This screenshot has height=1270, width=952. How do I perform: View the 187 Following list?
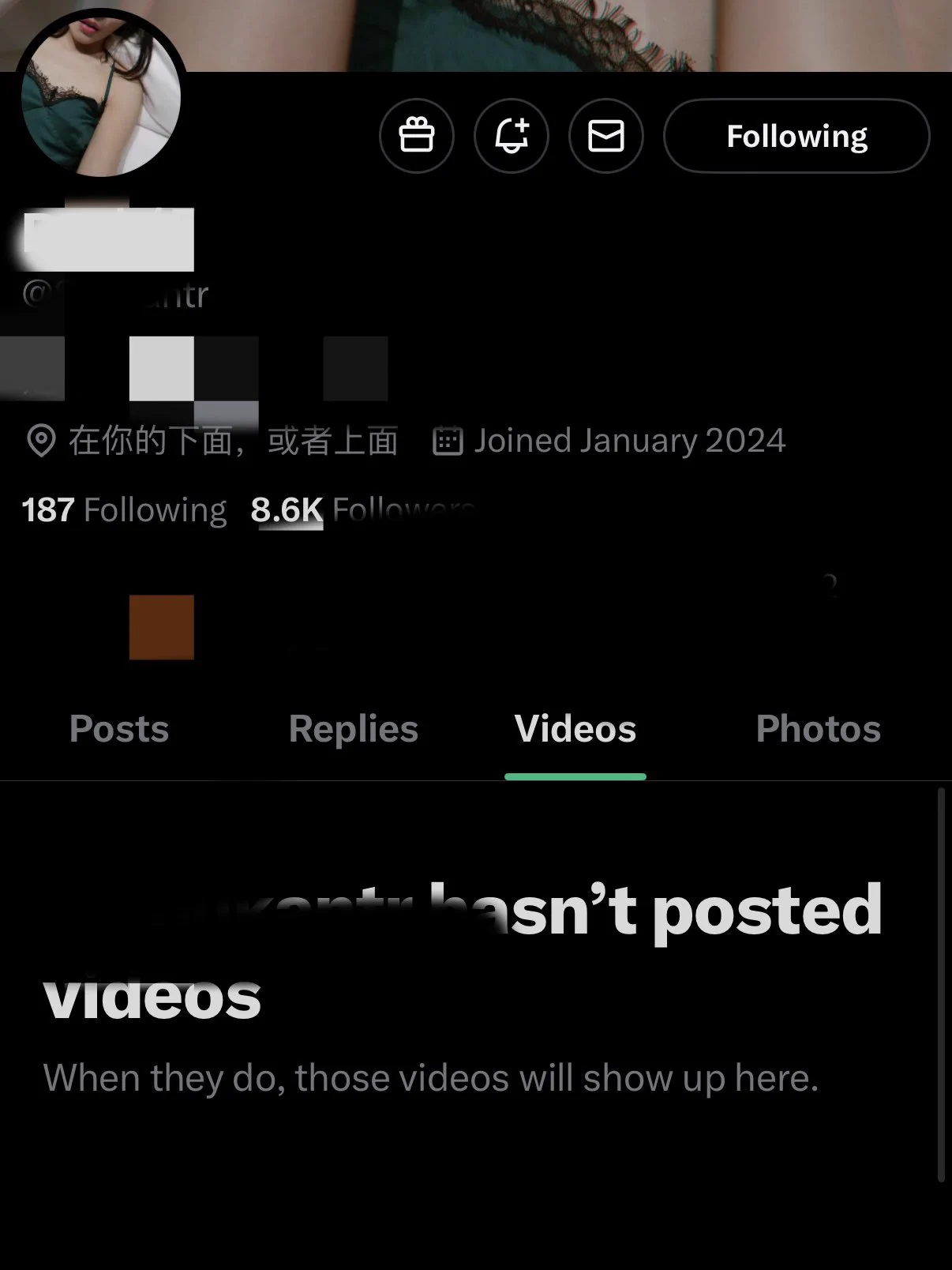[x=124, y=510]
